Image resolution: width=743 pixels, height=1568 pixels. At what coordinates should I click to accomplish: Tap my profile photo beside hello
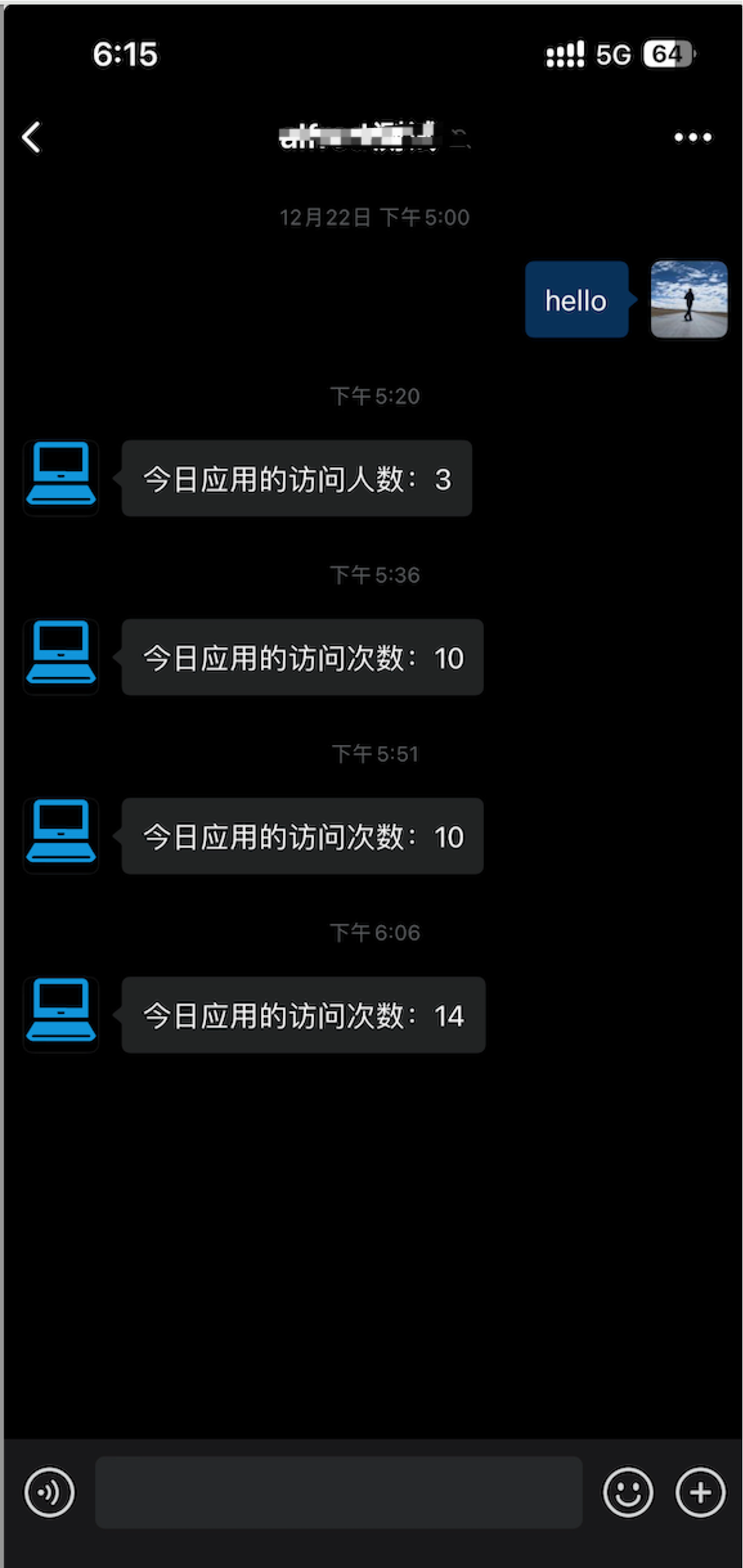click(x=689, y=299)
